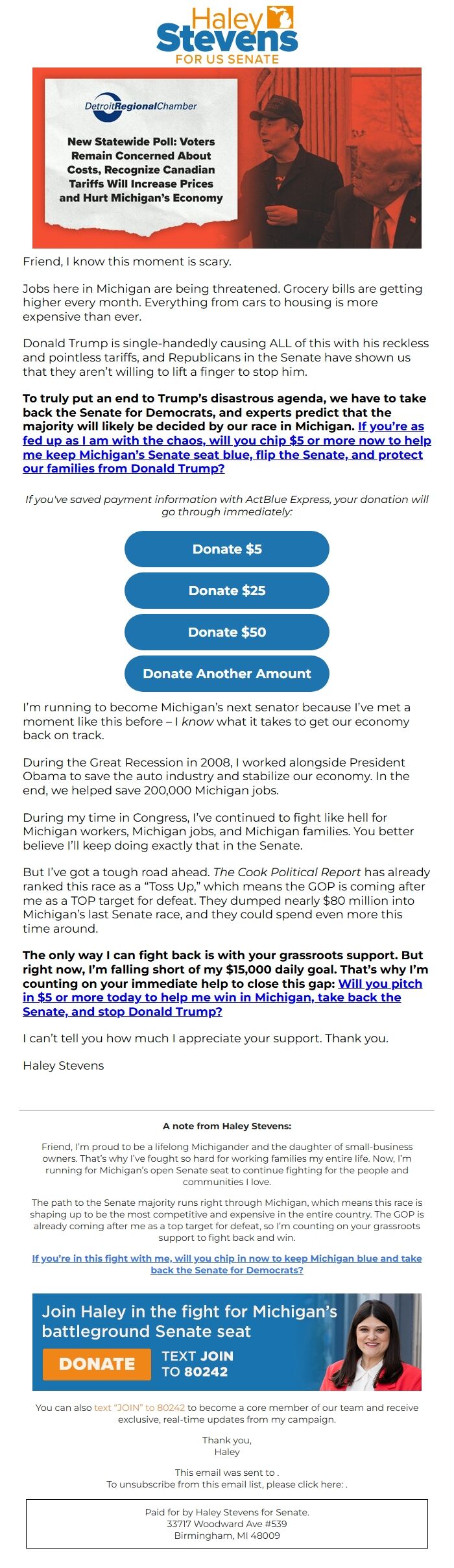Open the Detroit Regional Chamber poll image
The image size is (454, 1568).
227,158
